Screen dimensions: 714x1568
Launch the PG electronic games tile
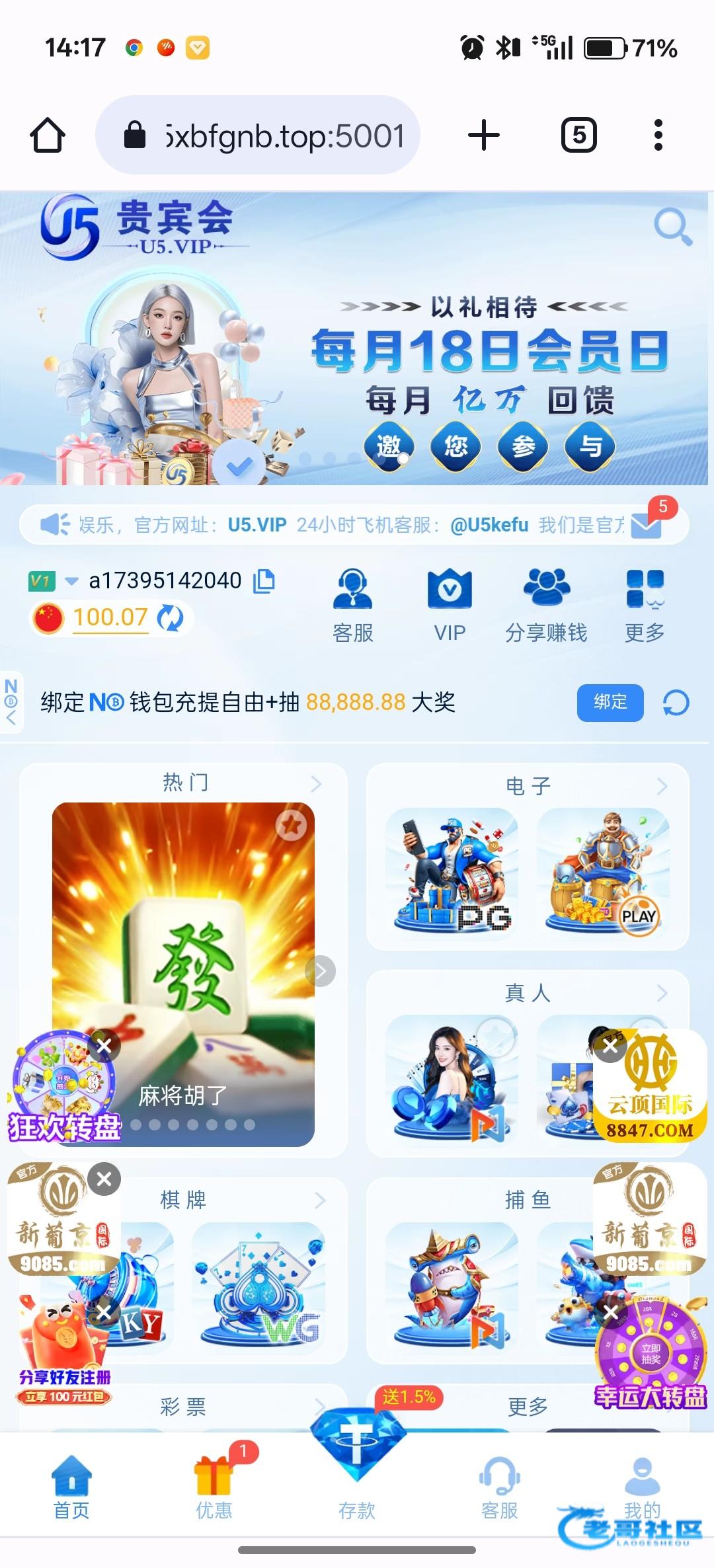[x=452, y=871]
